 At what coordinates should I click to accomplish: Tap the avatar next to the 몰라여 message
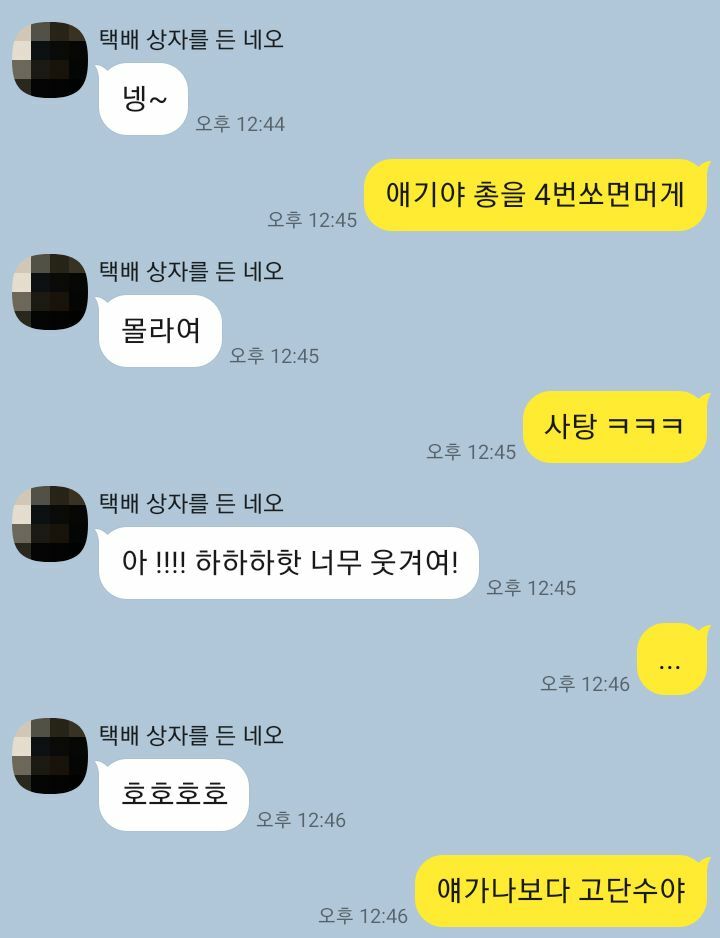pyautogui.click(x=50, y=291)
